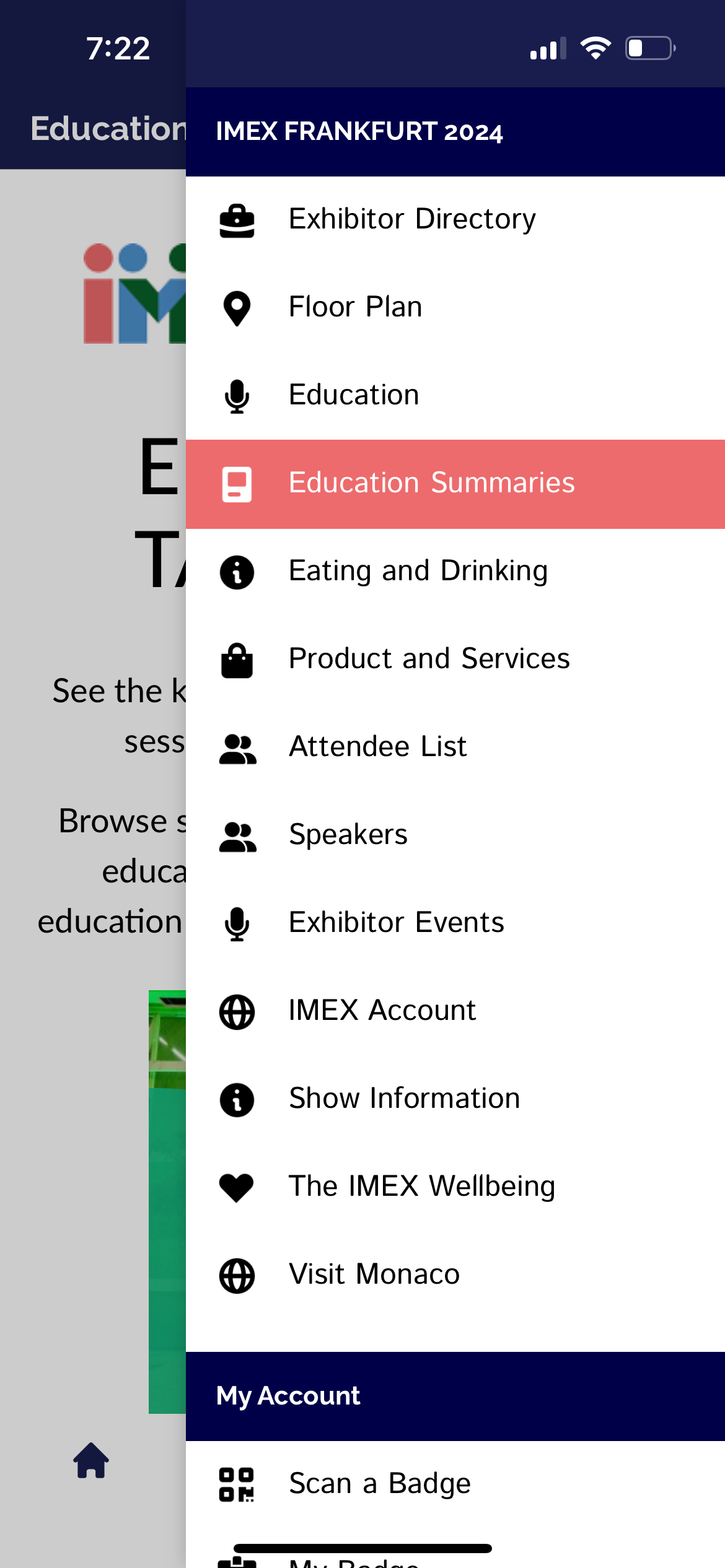Screen dimensions: 725x1568
Task: Tap the Visit Monaco item
Action: click(x=374, y=1274)
